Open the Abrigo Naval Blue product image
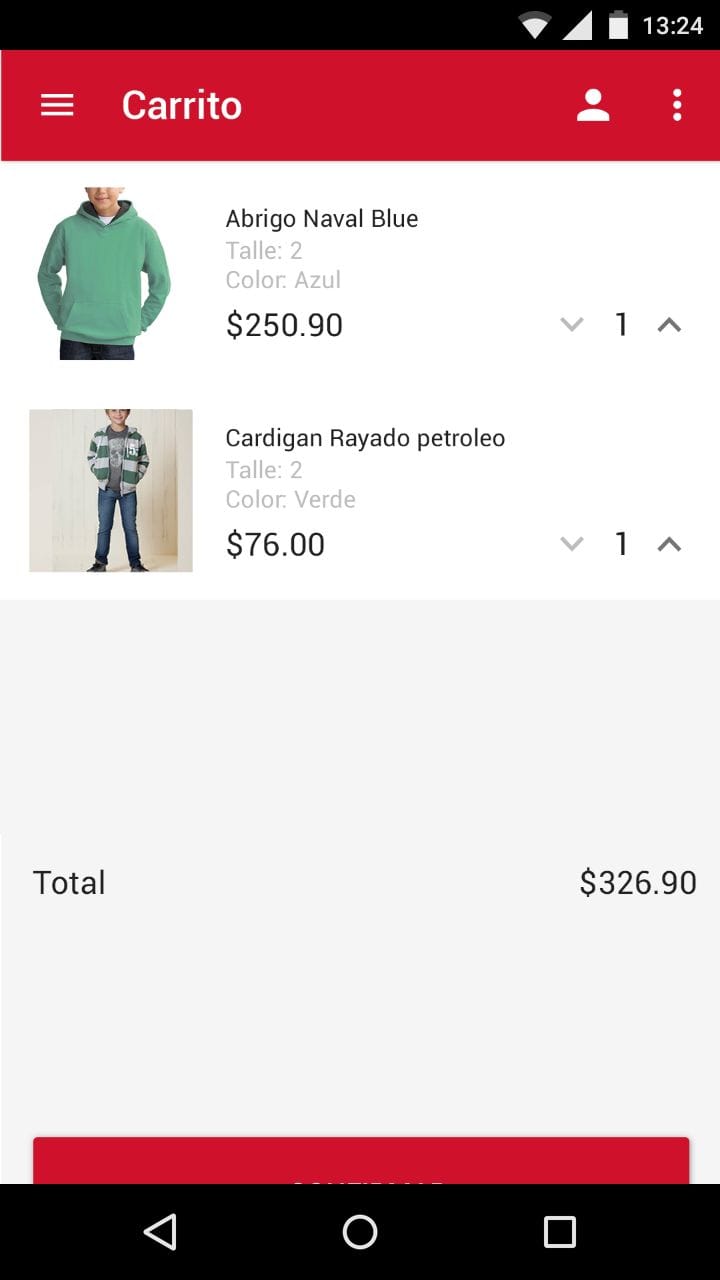The image size is (720, 1280). point(105,272)
